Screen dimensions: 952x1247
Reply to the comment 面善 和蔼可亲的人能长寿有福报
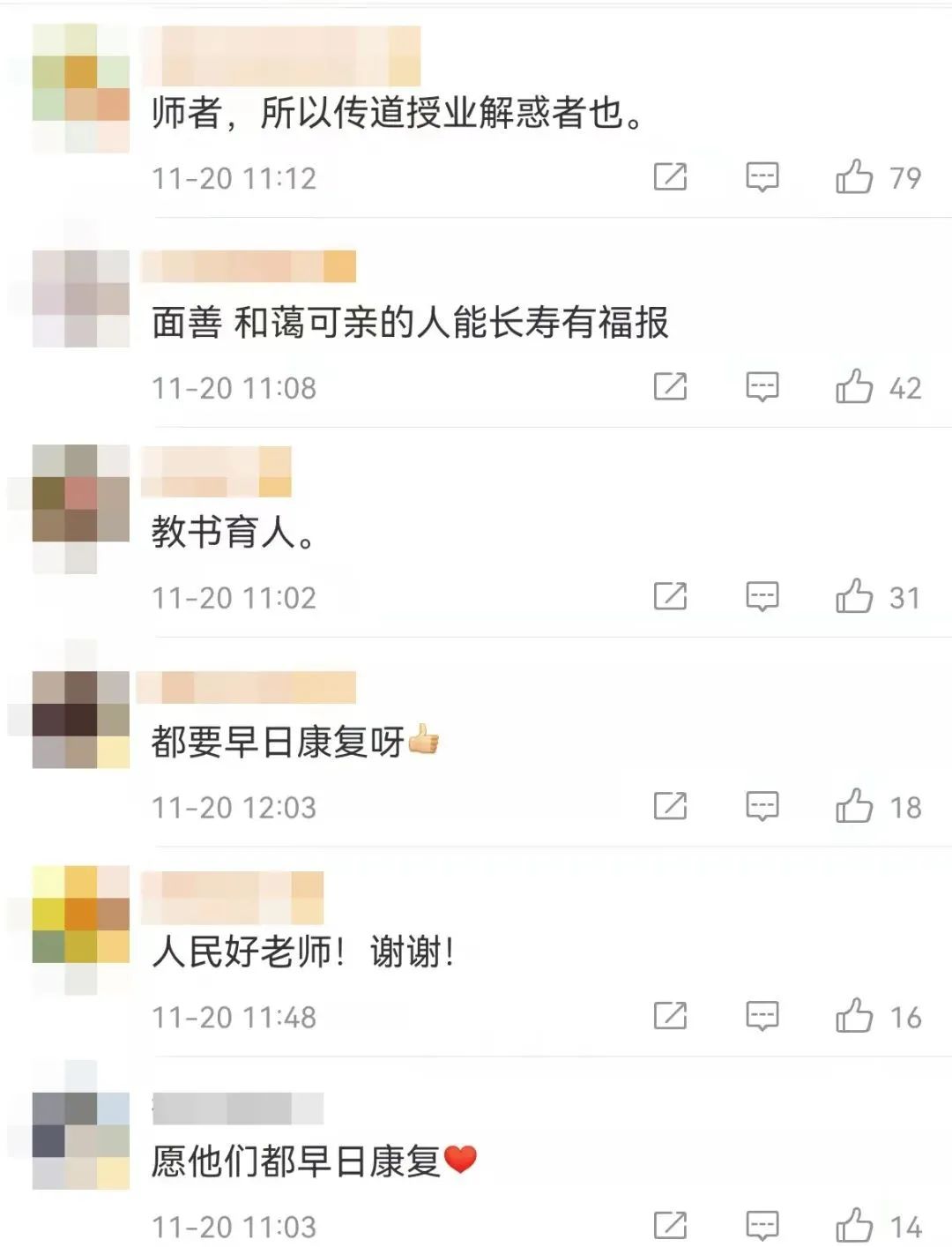click(x=762, y=387)
